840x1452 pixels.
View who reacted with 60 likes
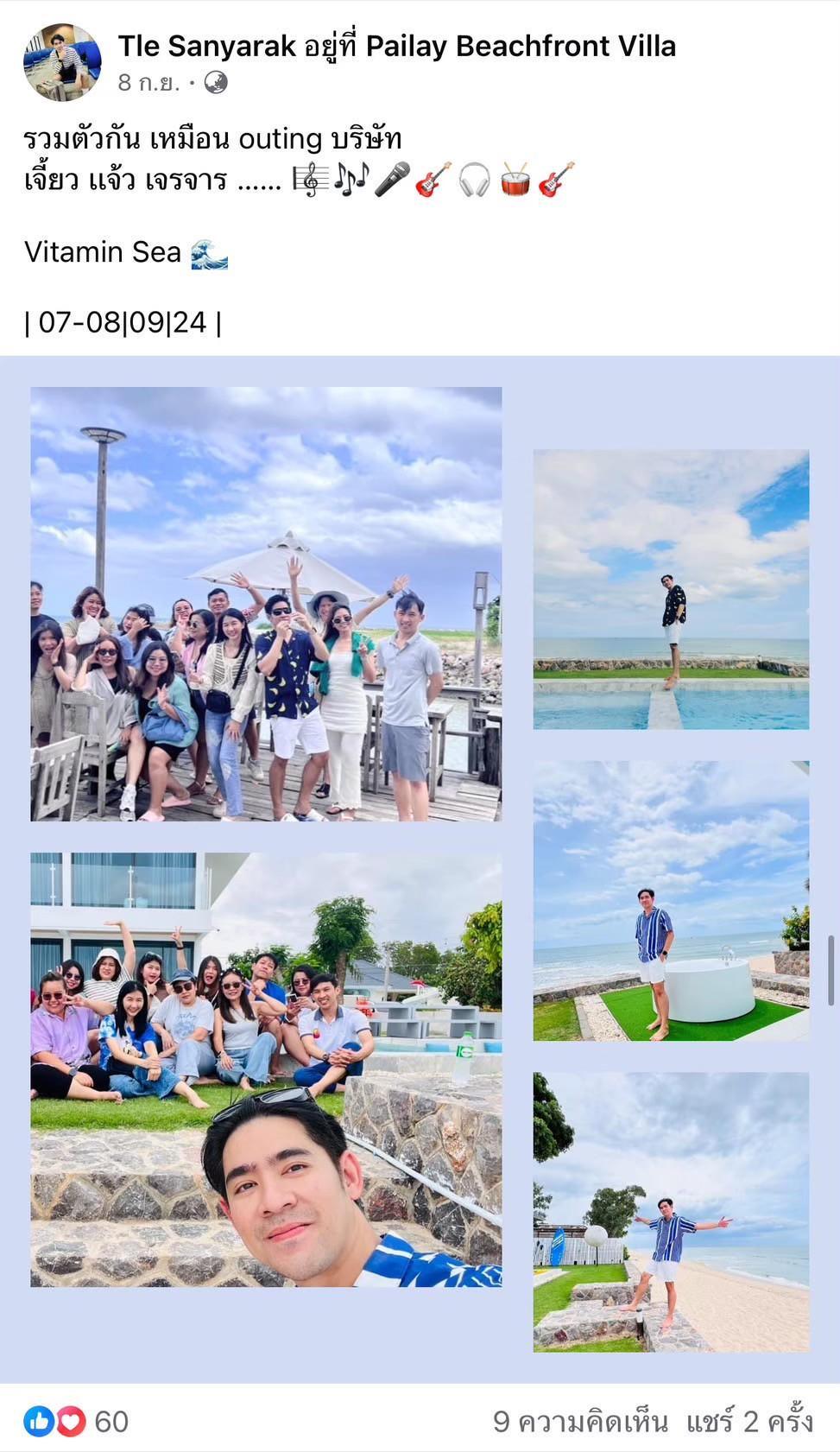(x=76, y=1421)
